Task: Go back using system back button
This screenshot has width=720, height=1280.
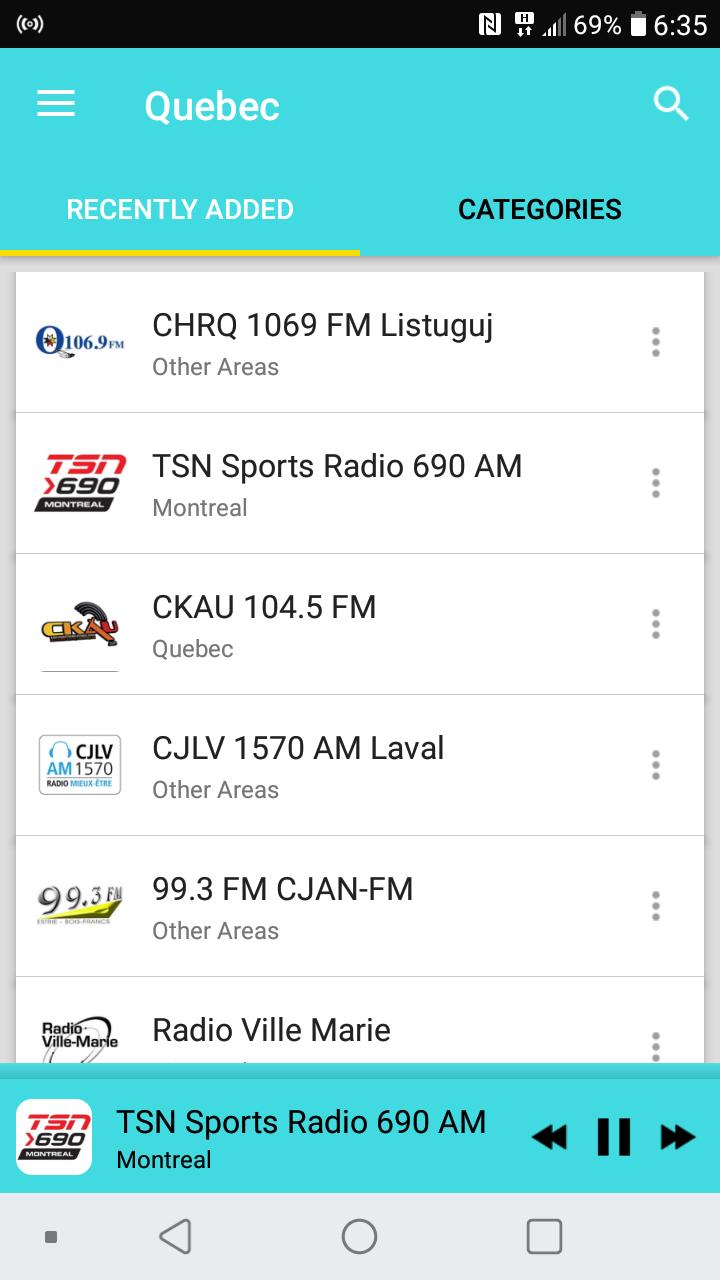Action: [x=176, y=1237]
